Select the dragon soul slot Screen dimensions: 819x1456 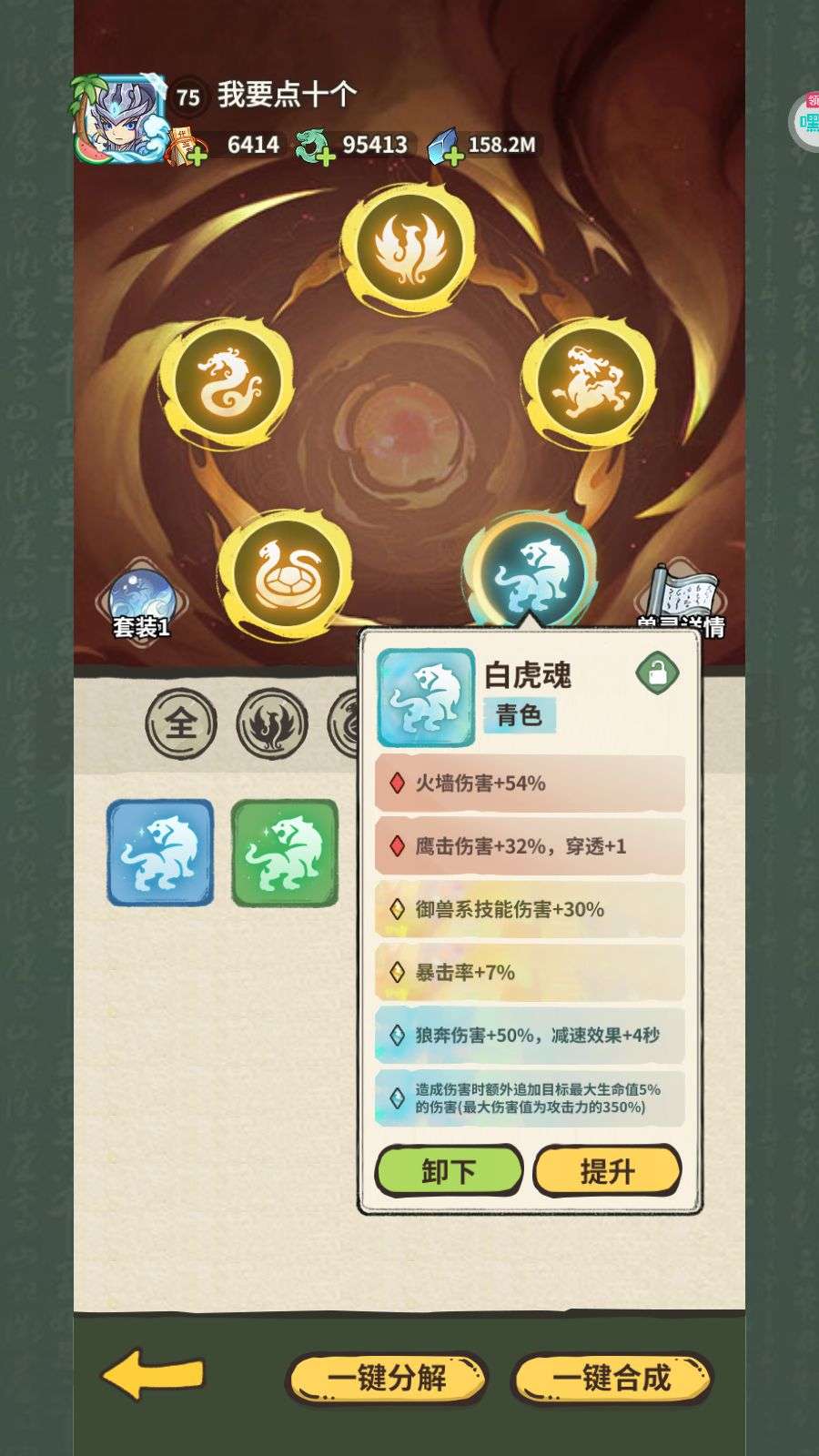click(x=227, y=383)
